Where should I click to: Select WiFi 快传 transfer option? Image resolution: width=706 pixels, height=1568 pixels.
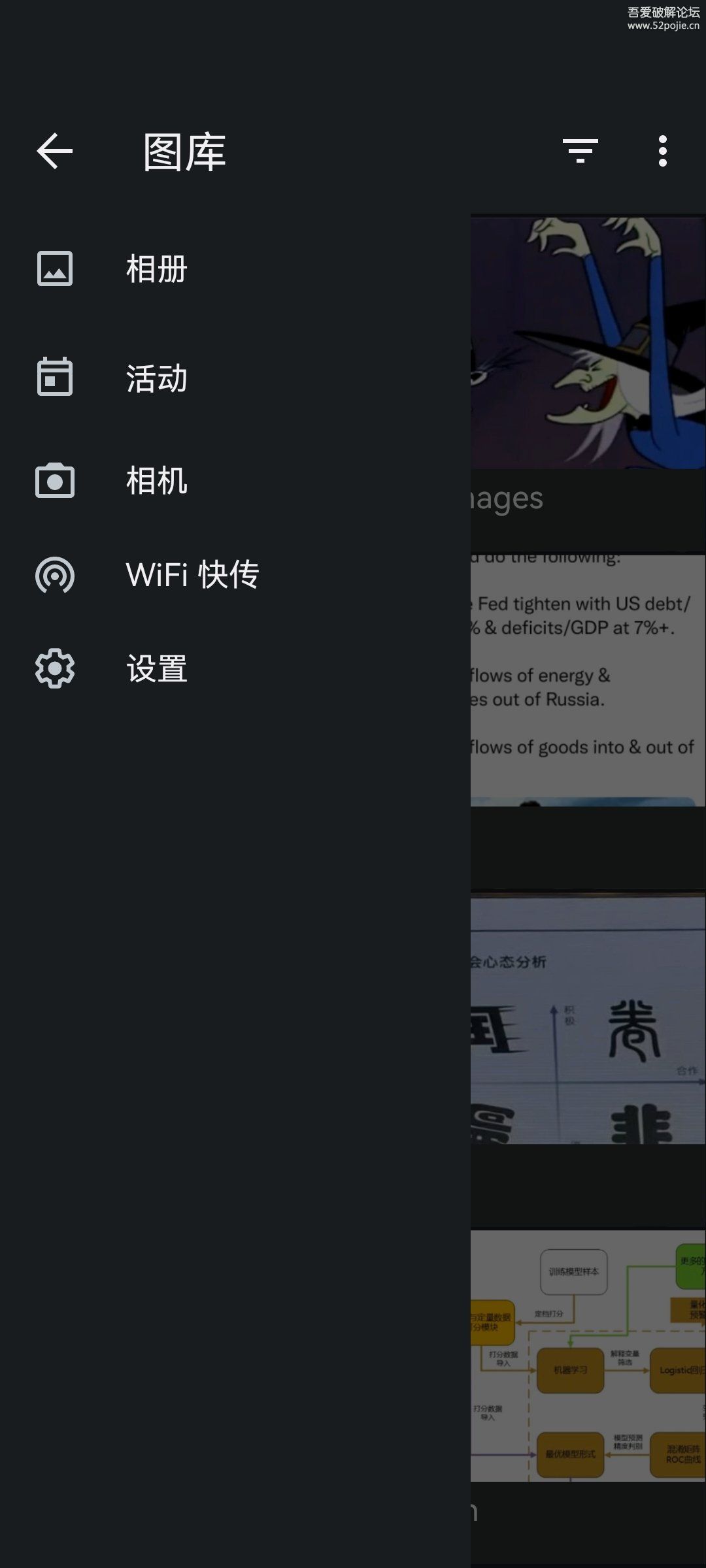192,575
